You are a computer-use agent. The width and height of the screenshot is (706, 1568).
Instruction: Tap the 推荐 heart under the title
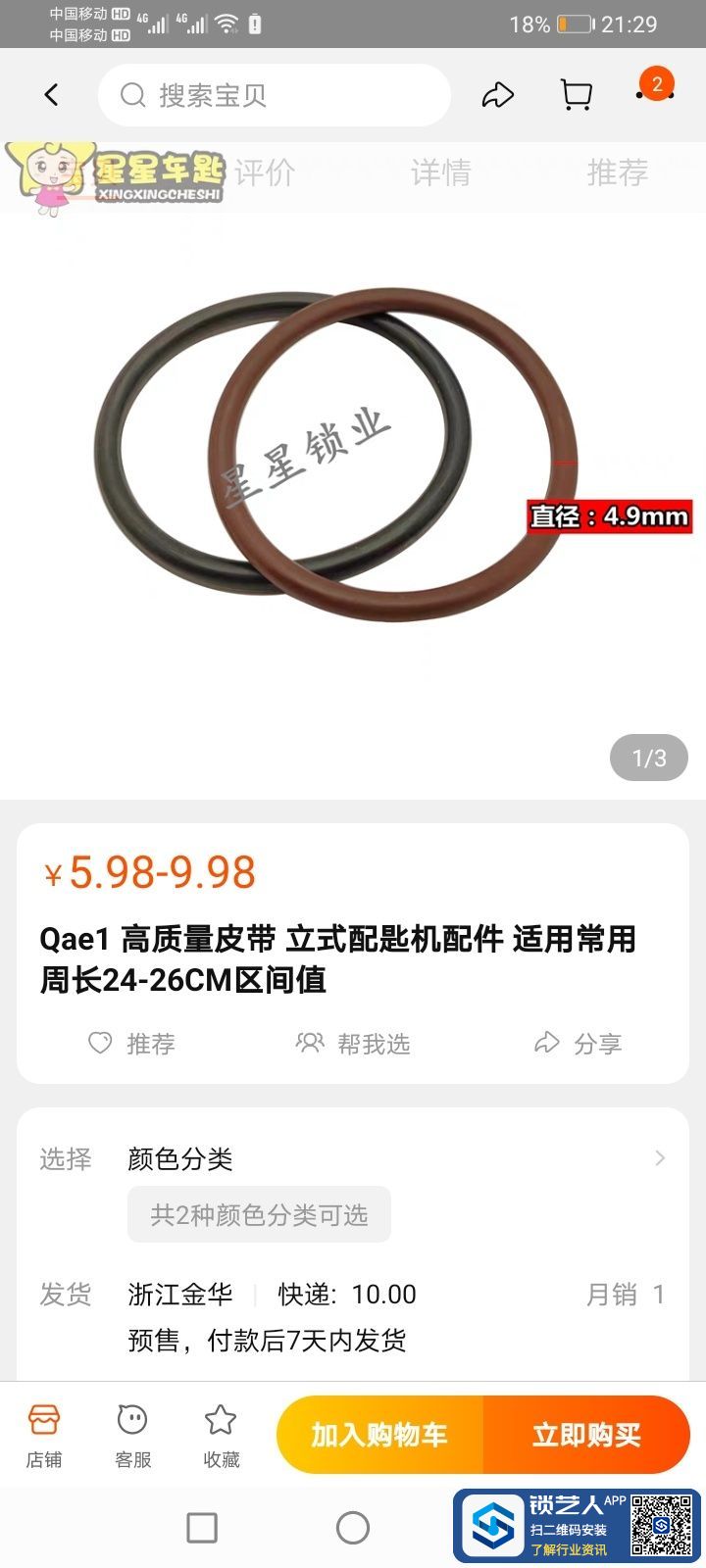click(x=131, y=1044)
